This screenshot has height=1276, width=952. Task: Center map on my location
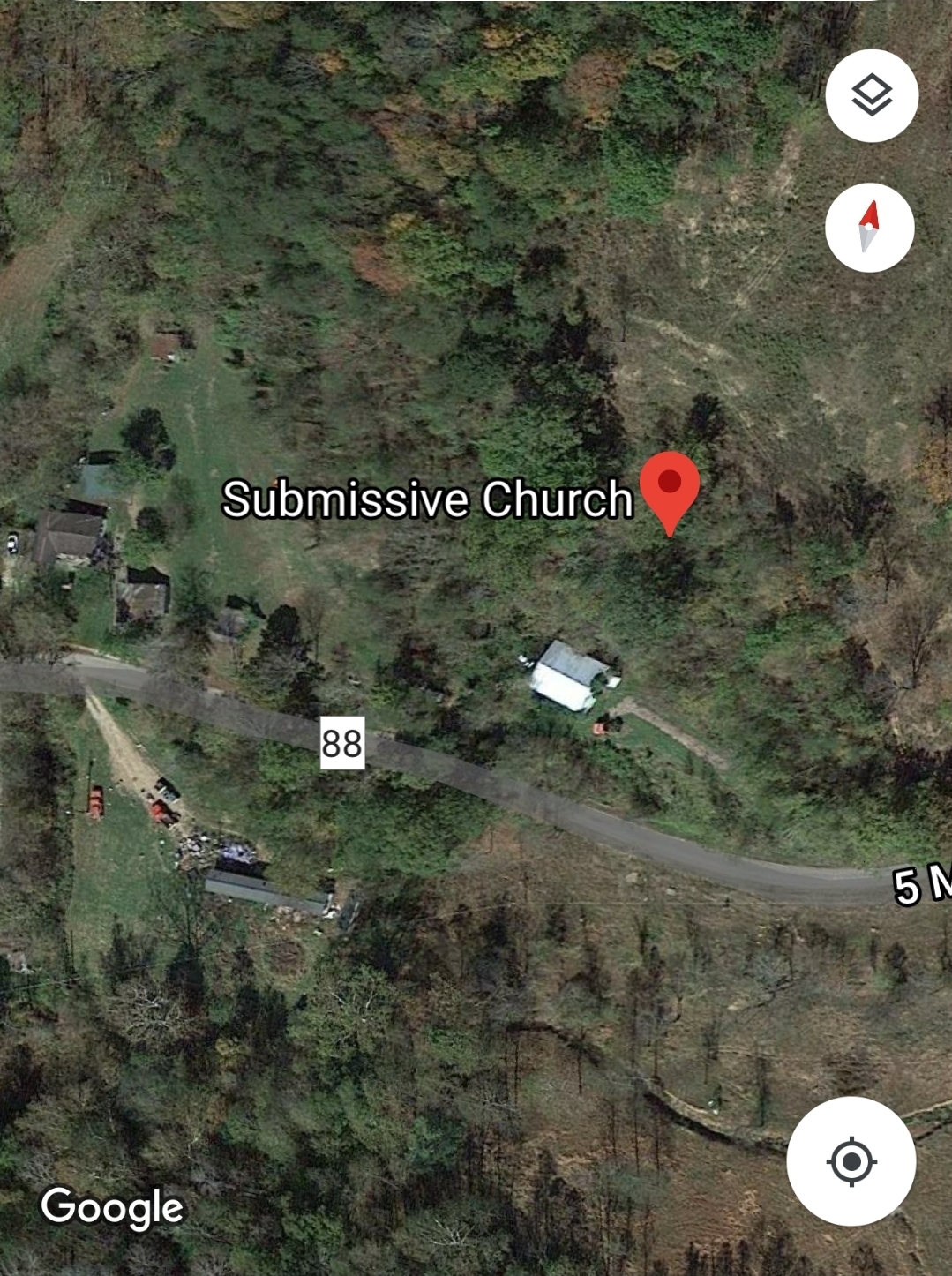click(x=851, y=1161)
